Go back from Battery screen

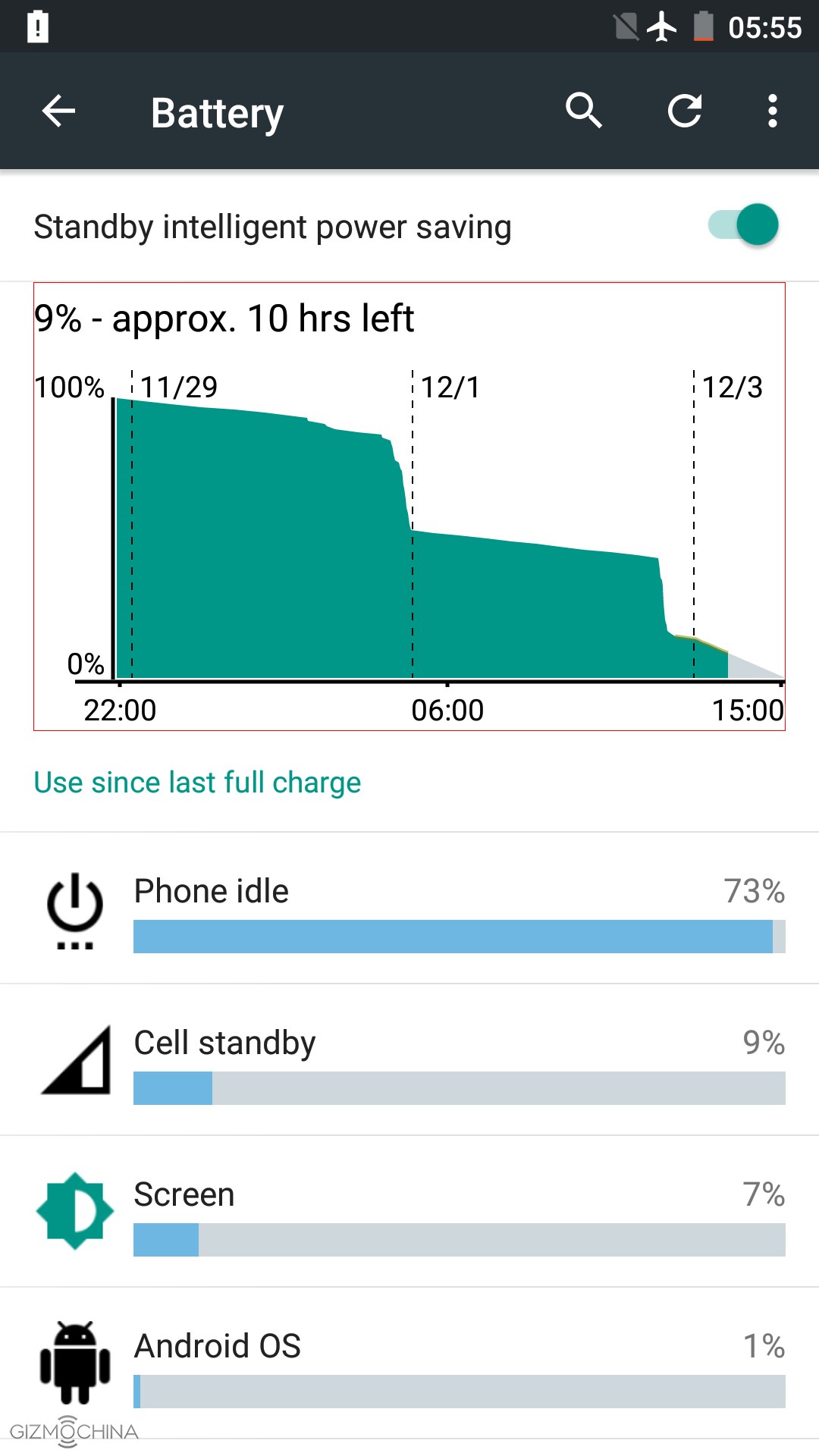pyautogui.click(x=58, y=111)
